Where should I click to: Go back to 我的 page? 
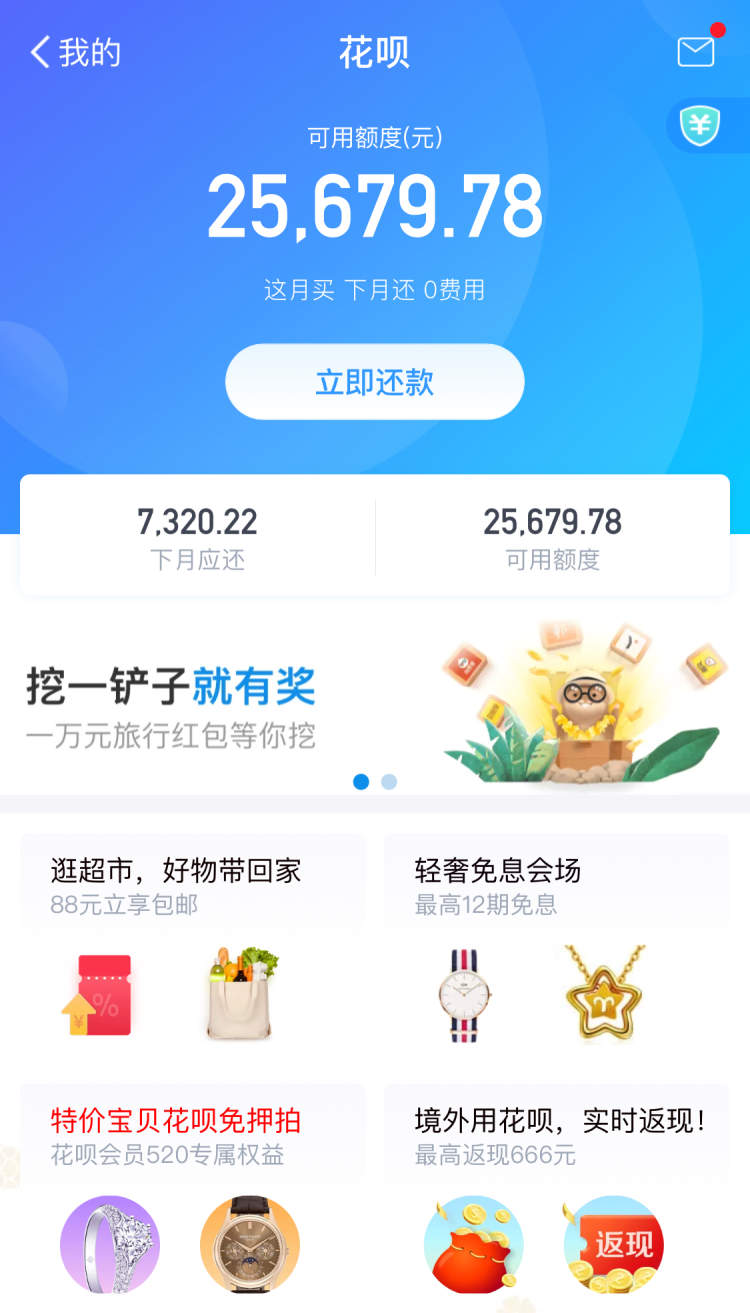(75, 52)
